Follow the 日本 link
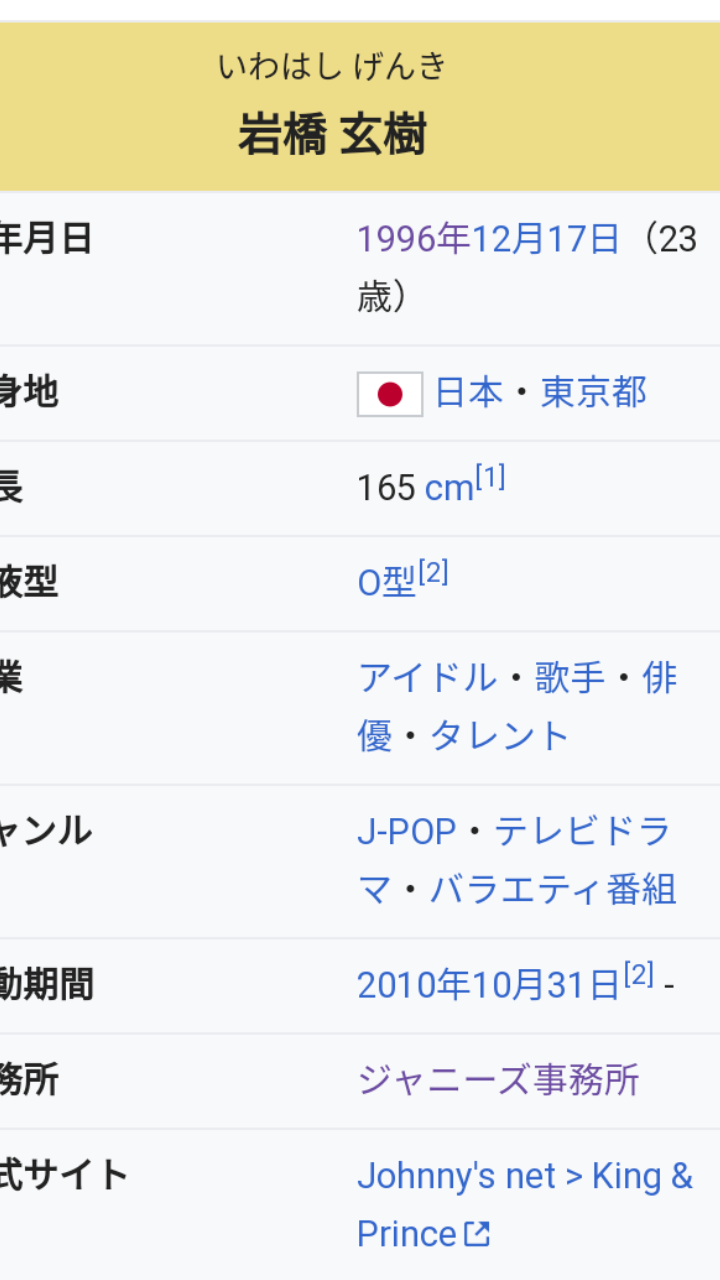The height and width of the screenshot is (1280, 720). coord(469,393)
